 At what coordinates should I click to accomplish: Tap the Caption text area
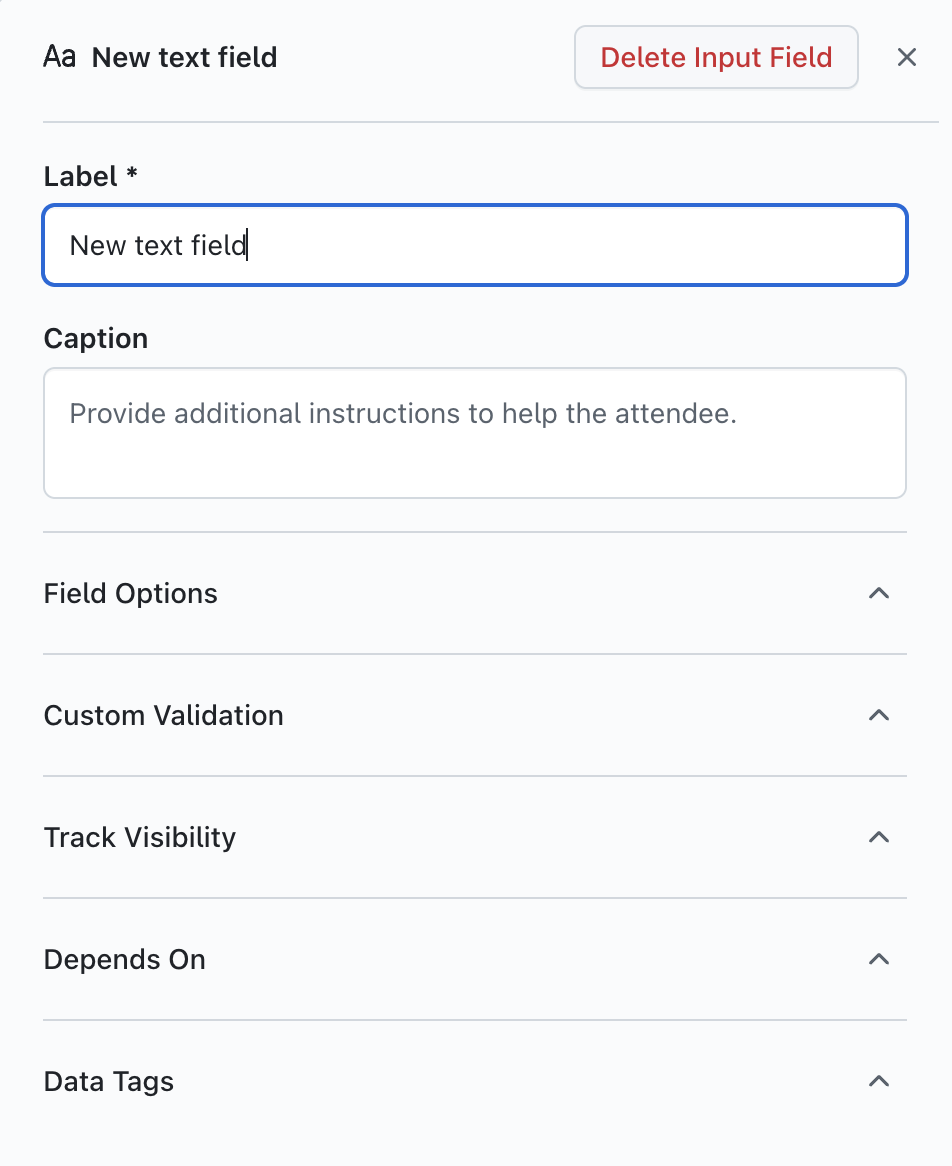[474, 432]
